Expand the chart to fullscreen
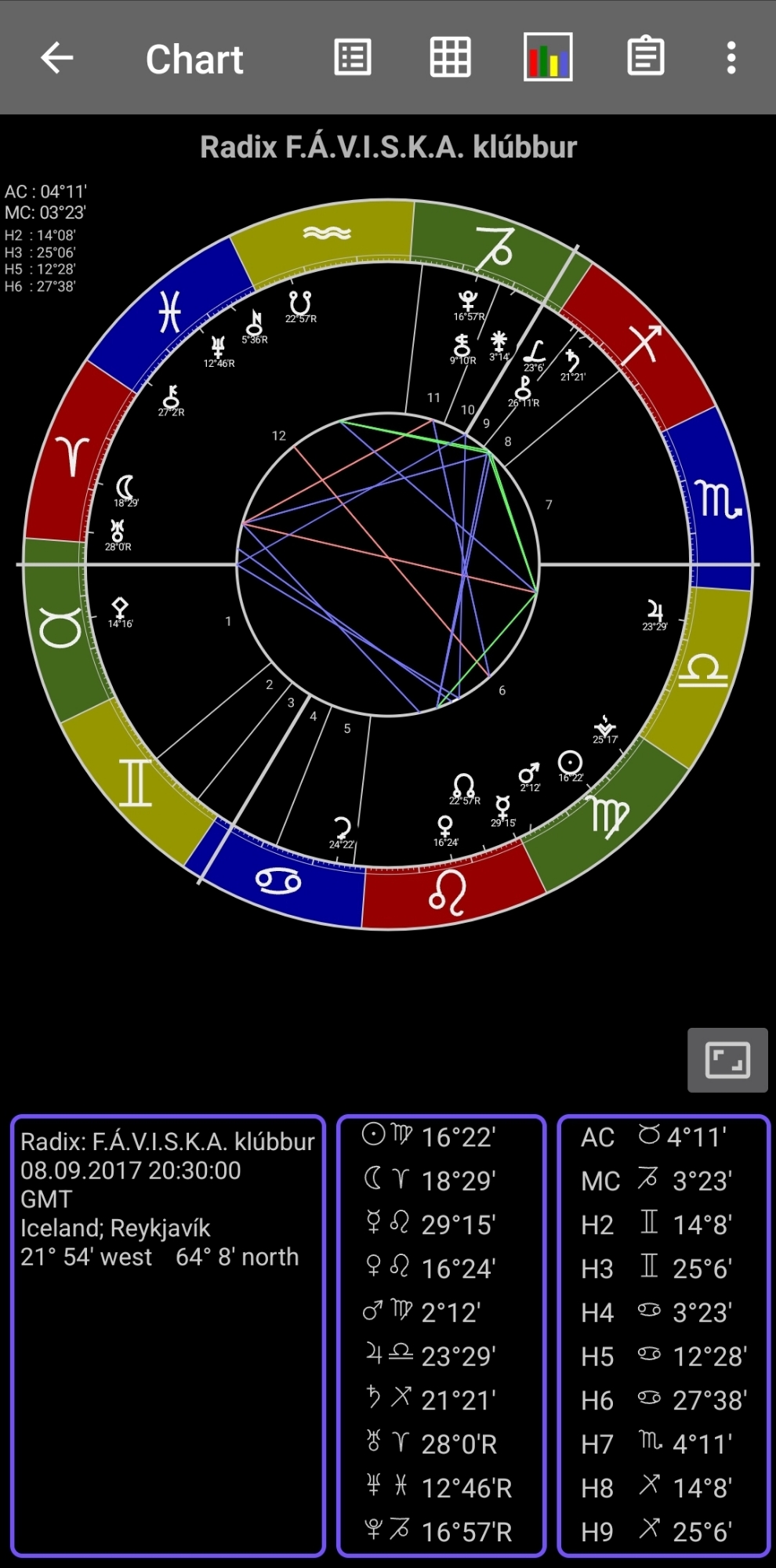 (x=727, y=1060)
